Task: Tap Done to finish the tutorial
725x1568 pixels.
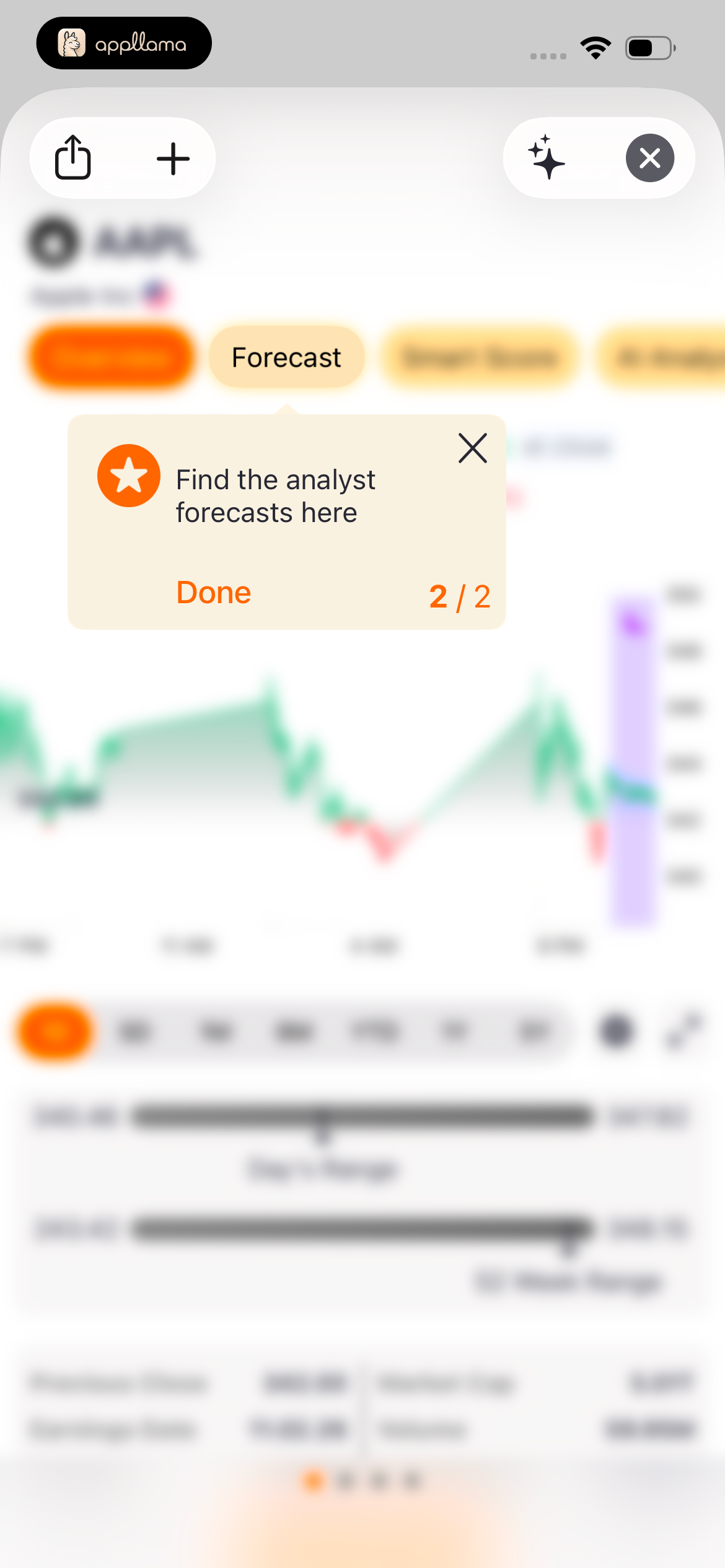Action: tap(214, 593)
